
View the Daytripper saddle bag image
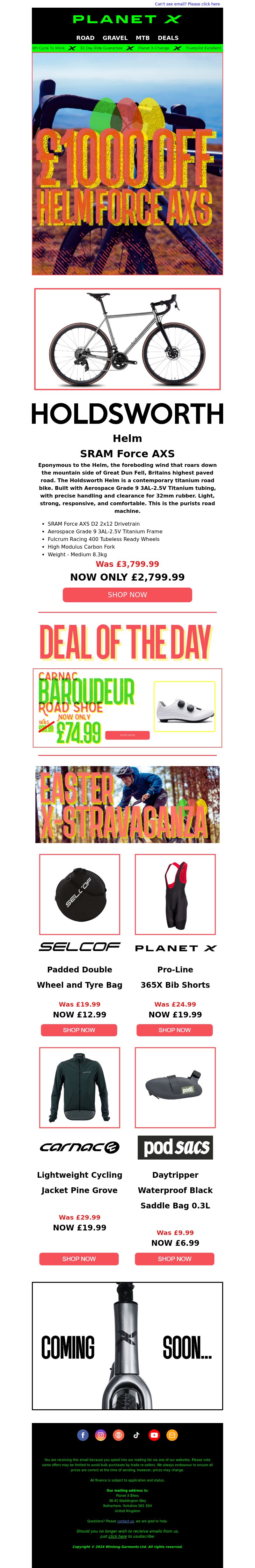tap(175, 1087)
